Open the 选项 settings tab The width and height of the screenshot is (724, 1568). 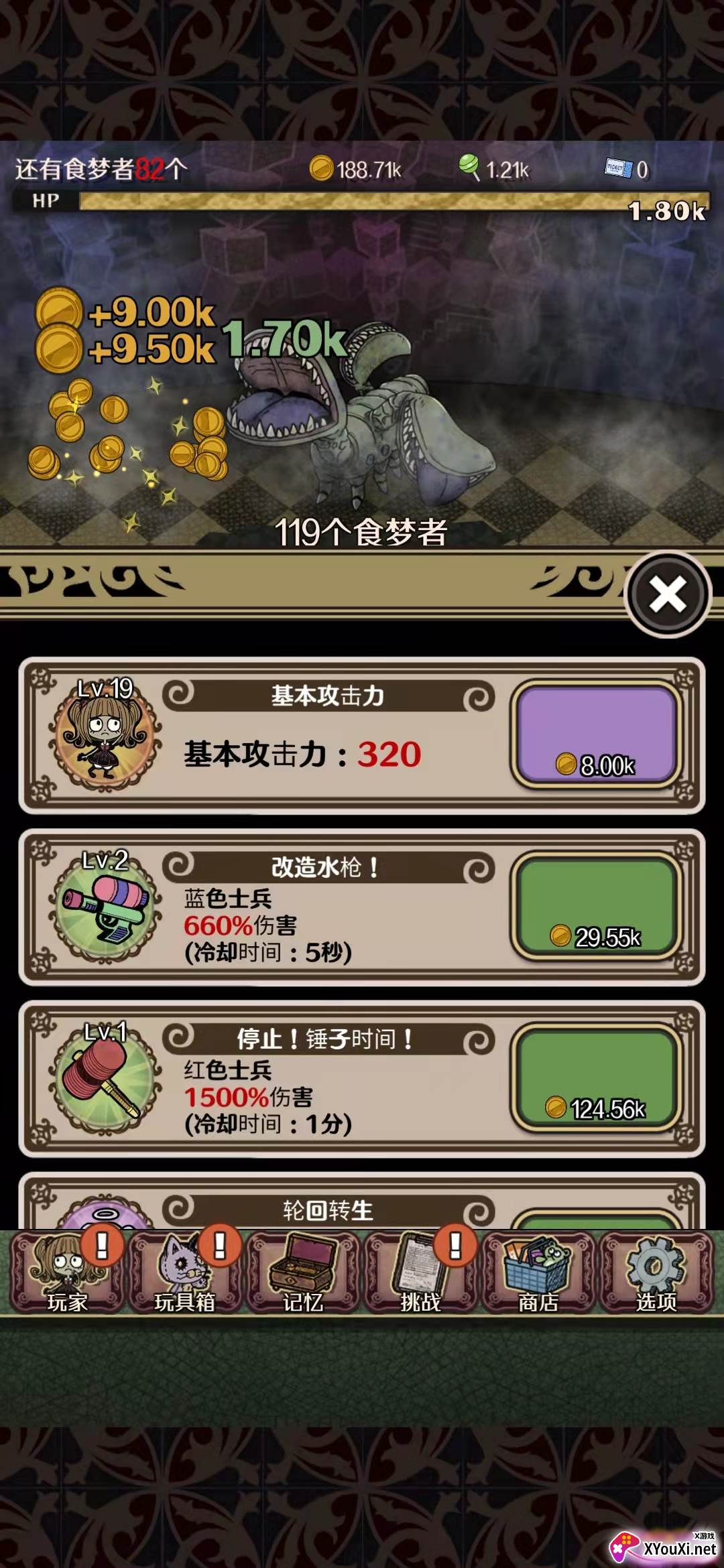point(656,1273)
